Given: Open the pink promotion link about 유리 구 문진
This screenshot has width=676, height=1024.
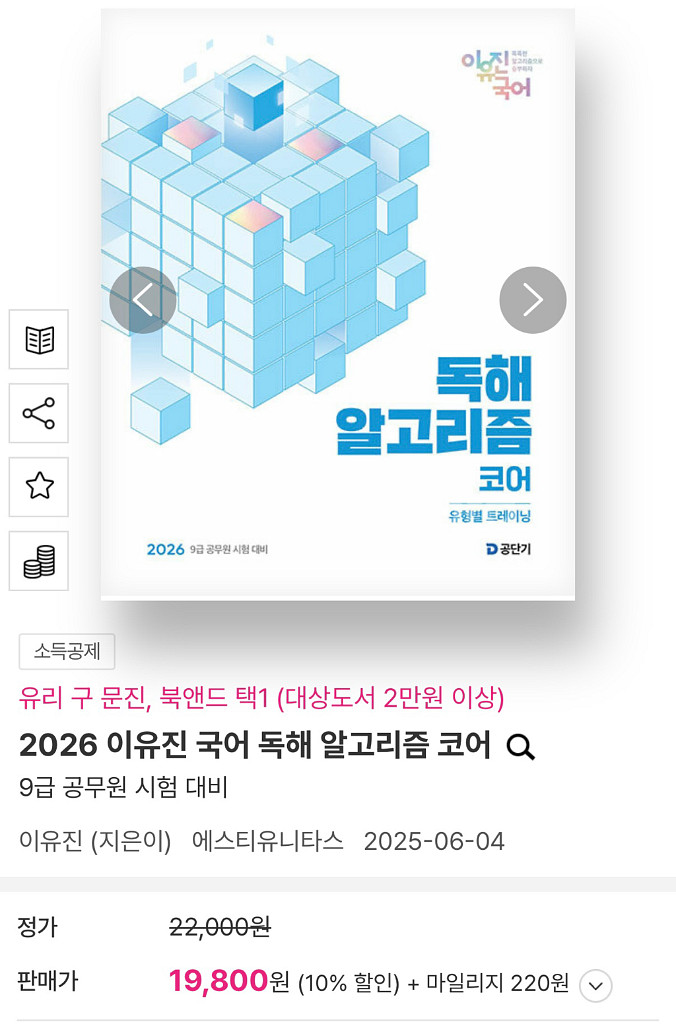Looking at the screenshot, I should [261, 698].
